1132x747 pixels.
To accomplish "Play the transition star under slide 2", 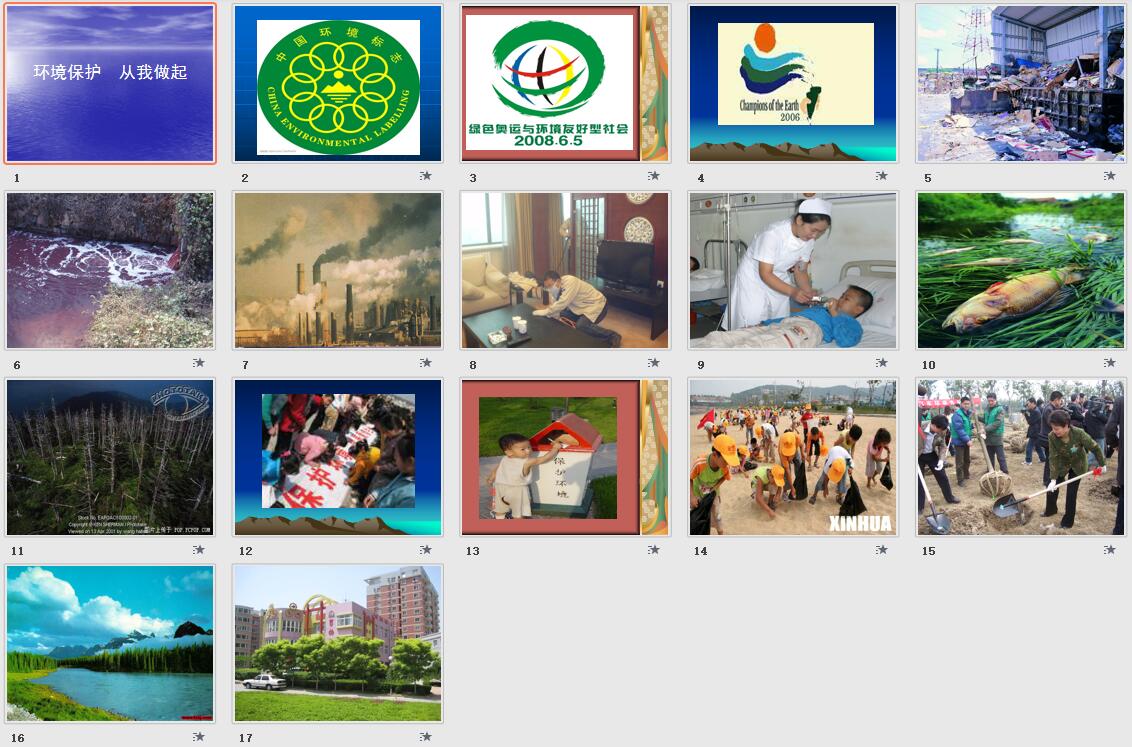I will [x=426, y=176].
